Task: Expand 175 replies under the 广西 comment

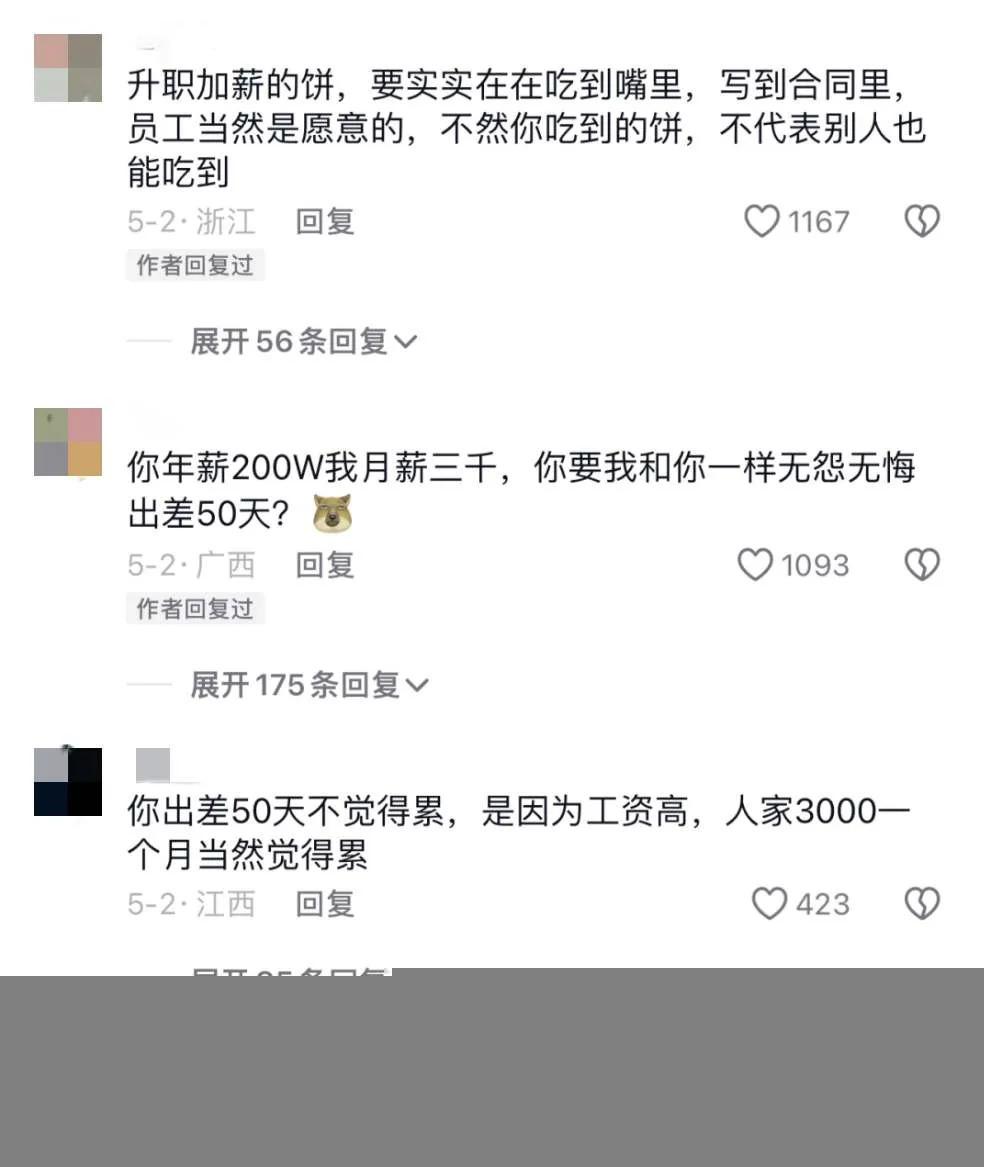Action: click(x=309, y=685)
